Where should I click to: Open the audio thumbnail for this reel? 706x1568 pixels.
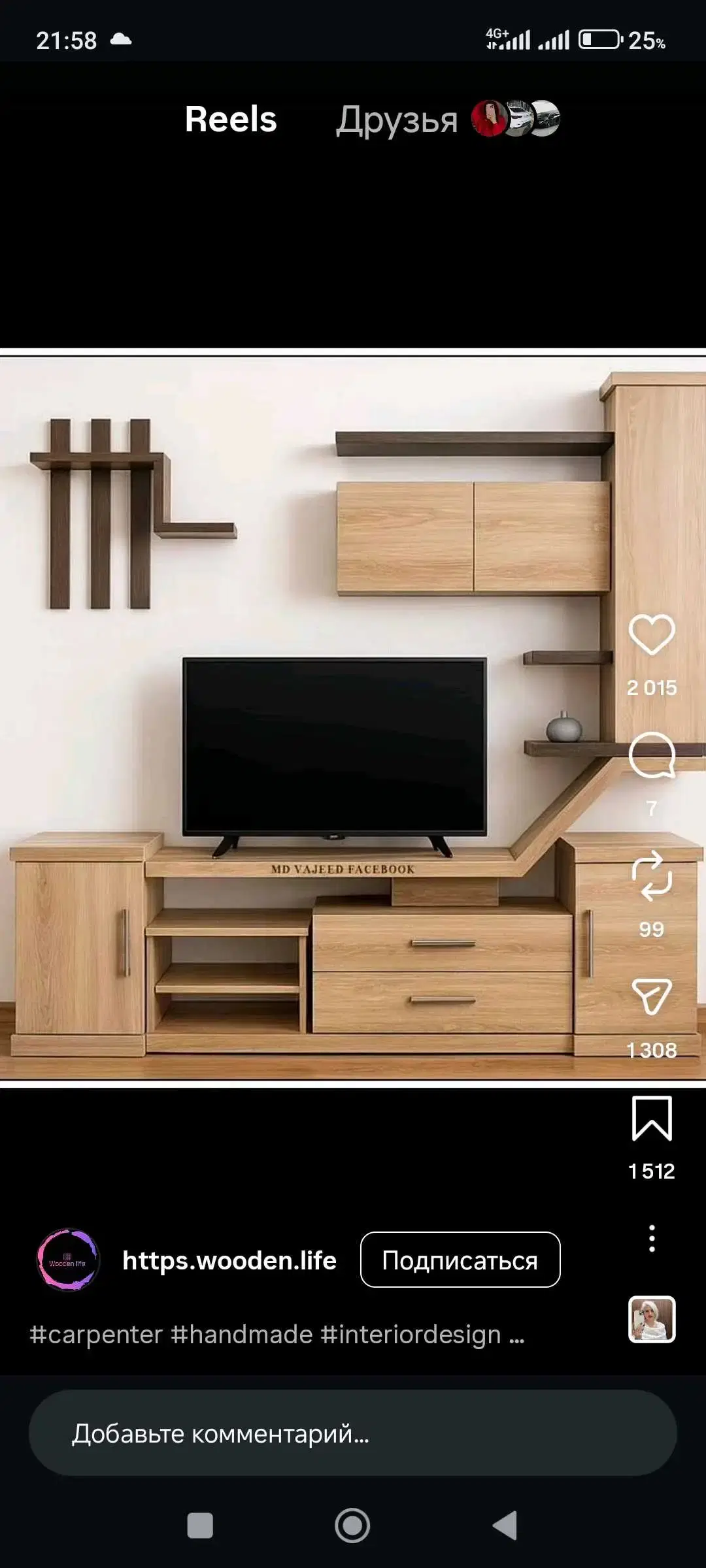pyautogui.click(x=652, y=1319)
